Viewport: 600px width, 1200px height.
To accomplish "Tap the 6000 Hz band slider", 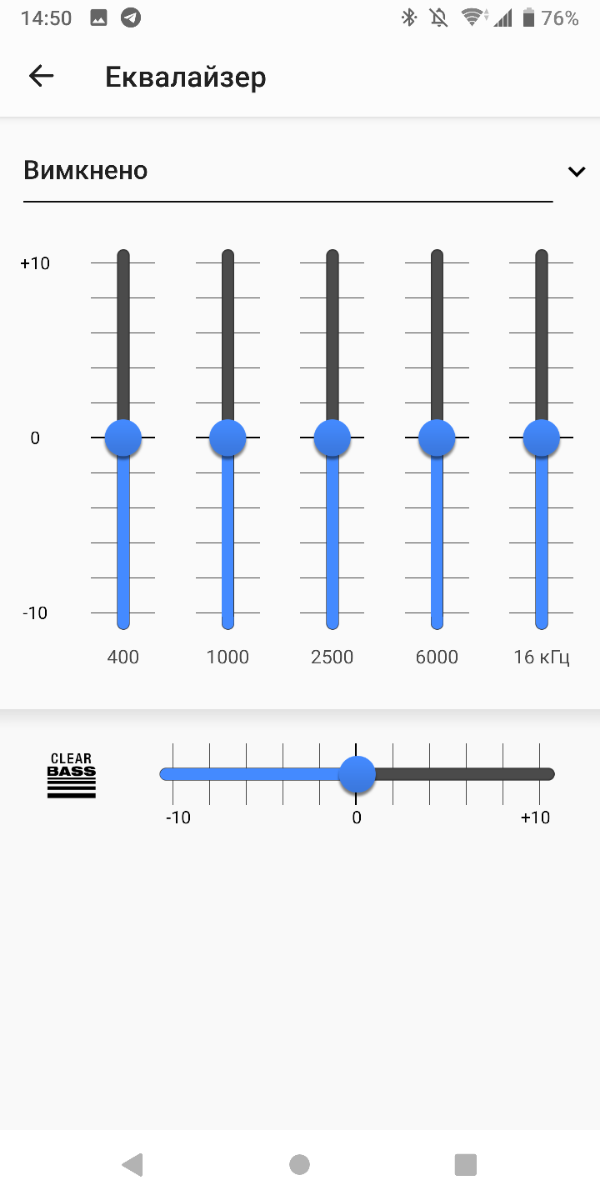I will 437,438.
